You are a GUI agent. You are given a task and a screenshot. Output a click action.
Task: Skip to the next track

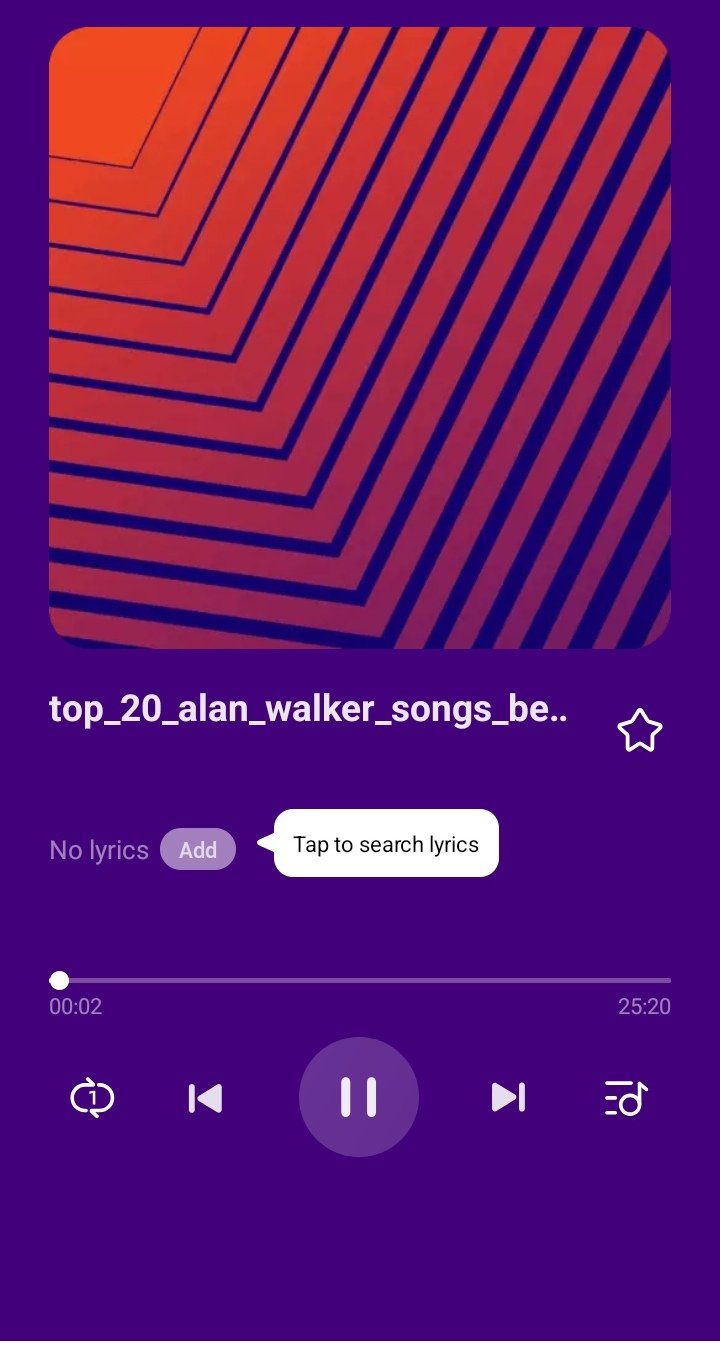click(508, 1098)
